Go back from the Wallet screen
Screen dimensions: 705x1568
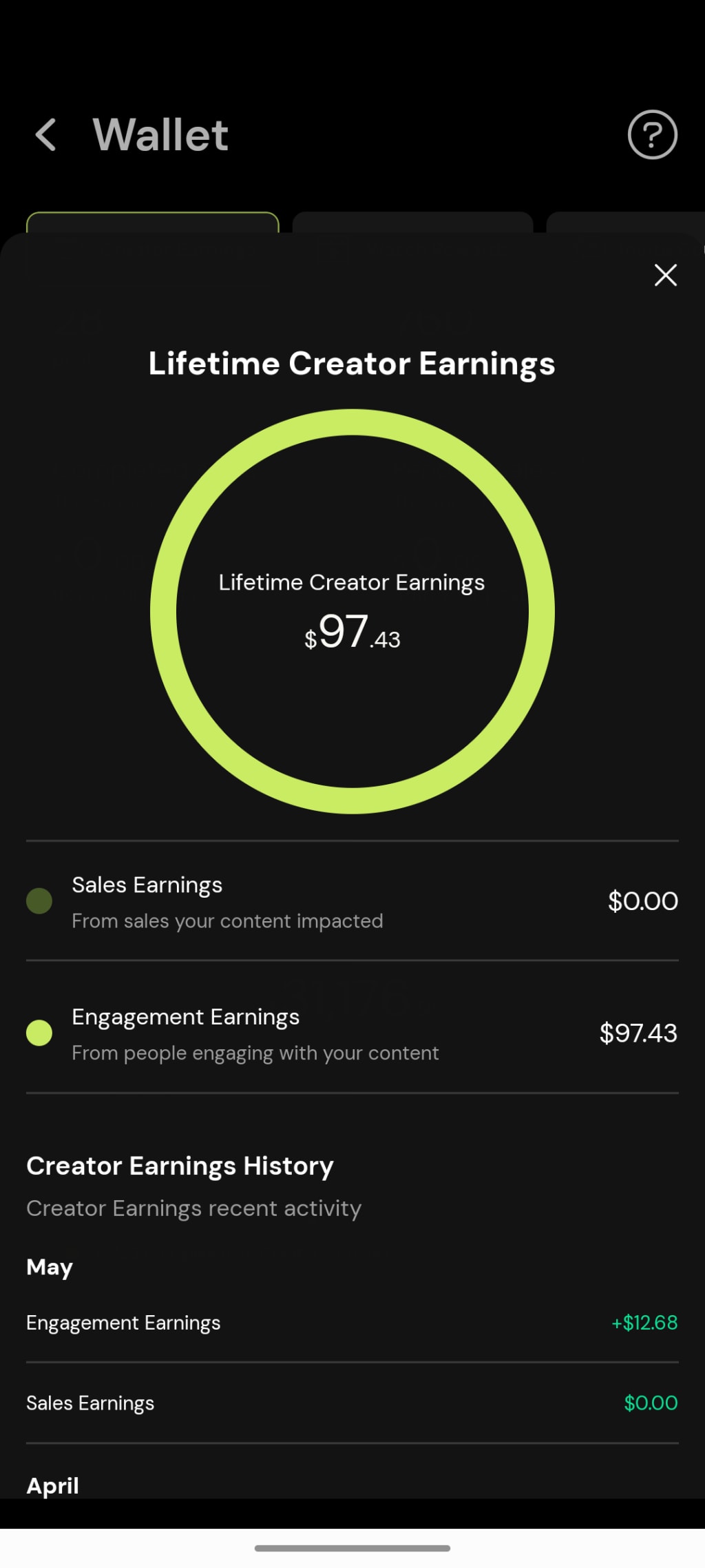click(46, 134)
